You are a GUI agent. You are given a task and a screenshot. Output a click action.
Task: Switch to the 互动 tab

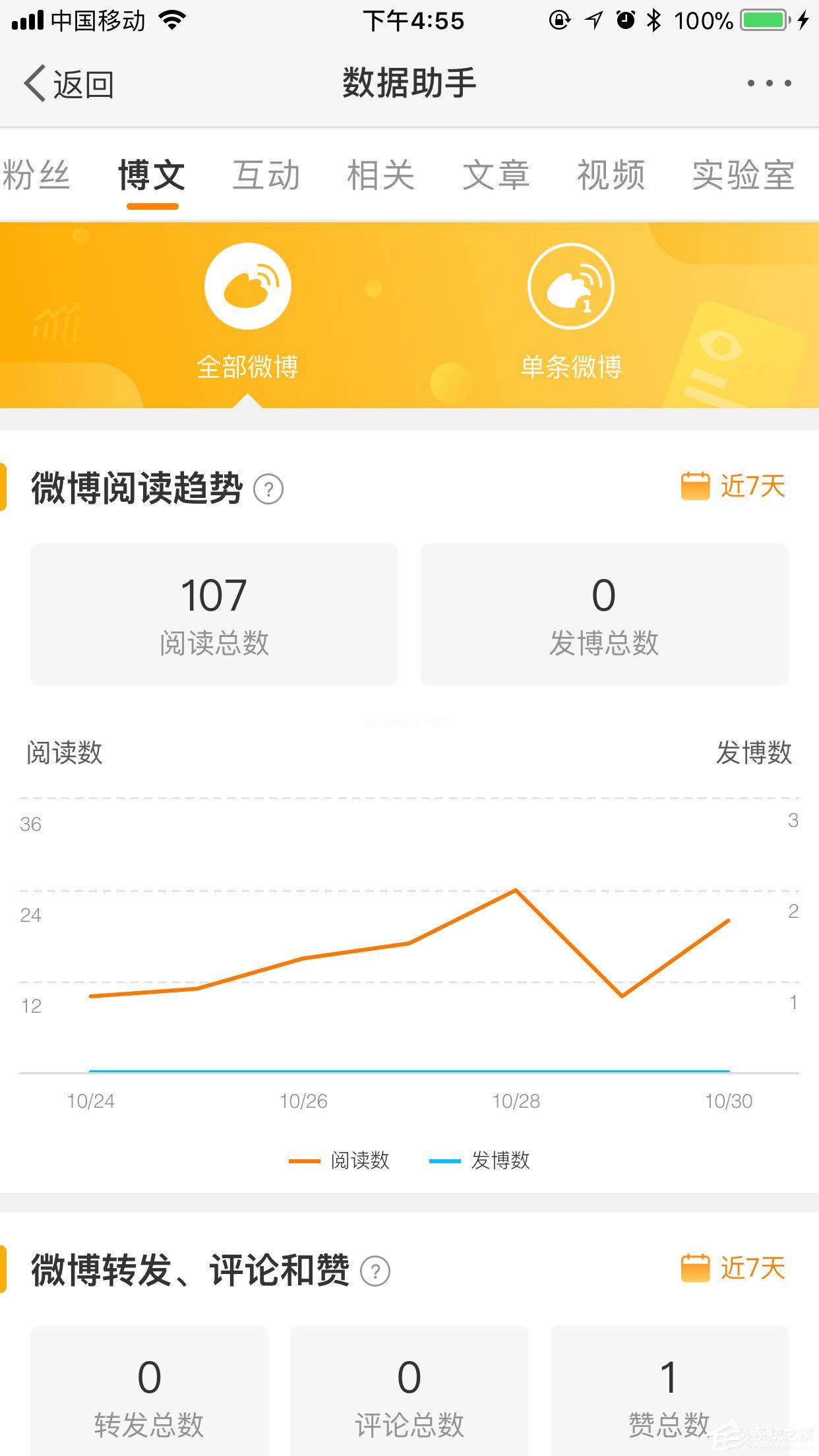[x=268, y=174]
